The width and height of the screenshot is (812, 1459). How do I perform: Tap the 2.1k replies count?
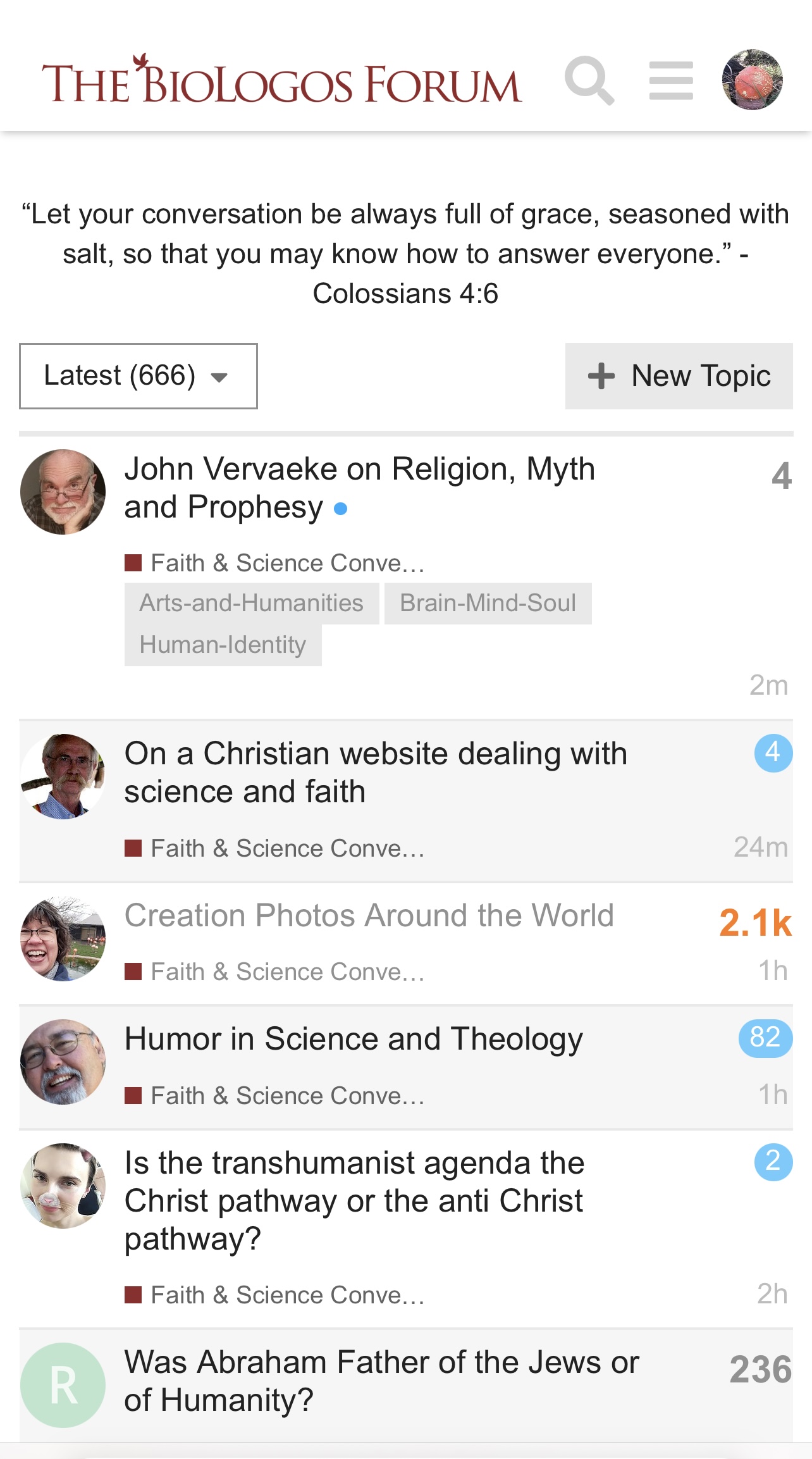tap(755, 922)
